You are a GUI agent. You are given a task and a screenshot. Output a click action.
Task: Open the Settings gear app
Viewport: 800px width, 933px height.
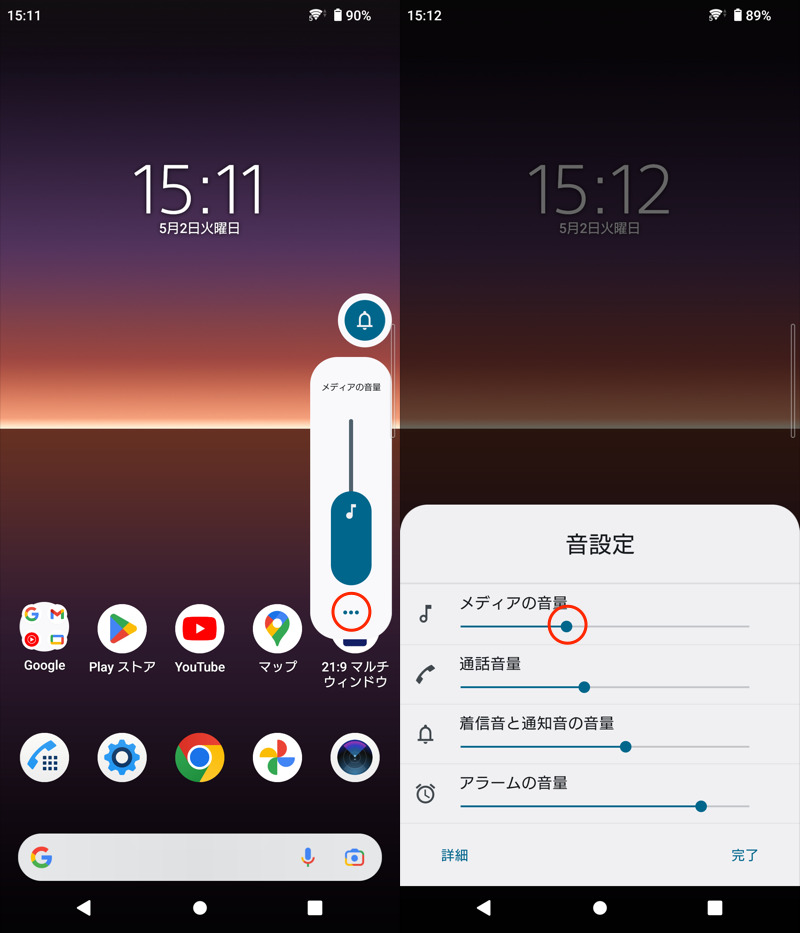click(122, 758)
